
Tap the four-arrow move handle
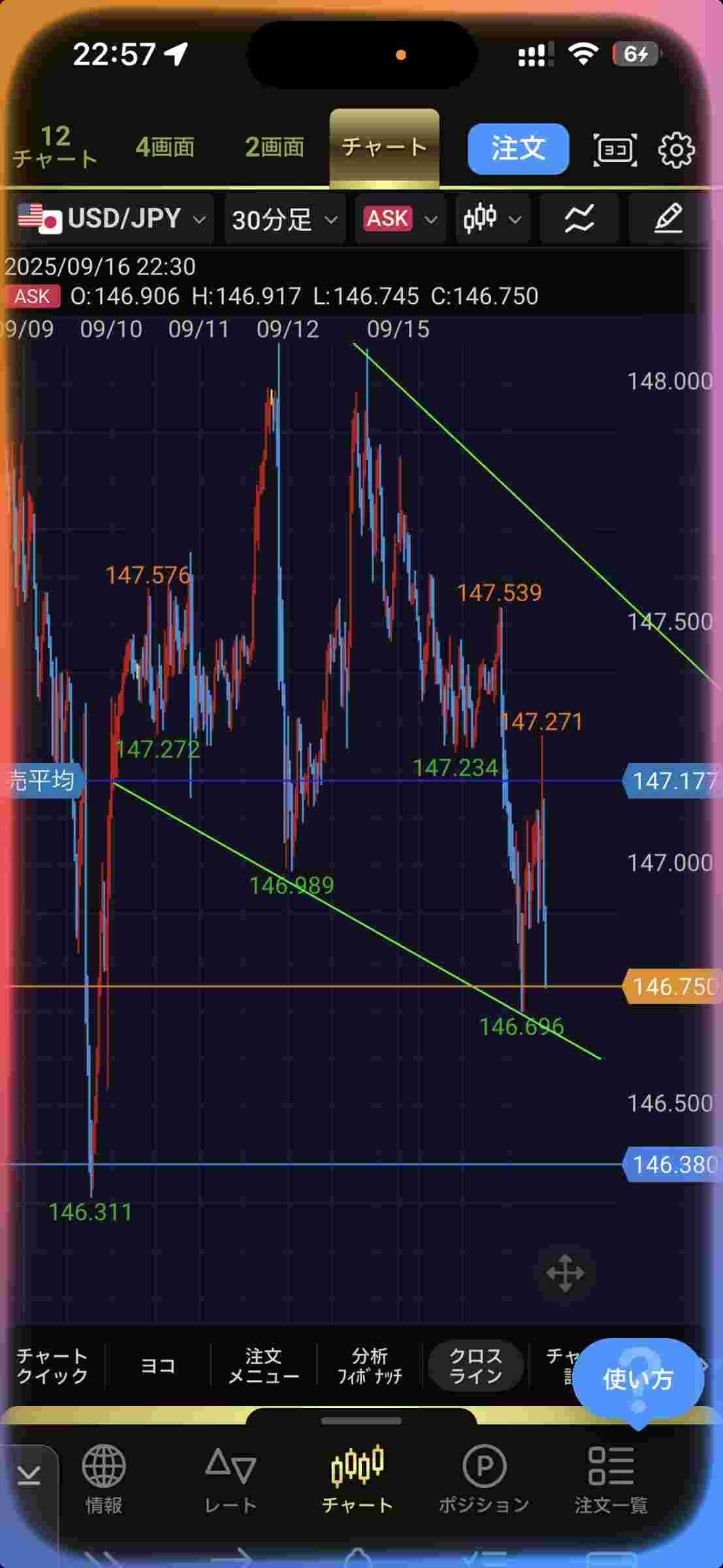point(565,1273)
